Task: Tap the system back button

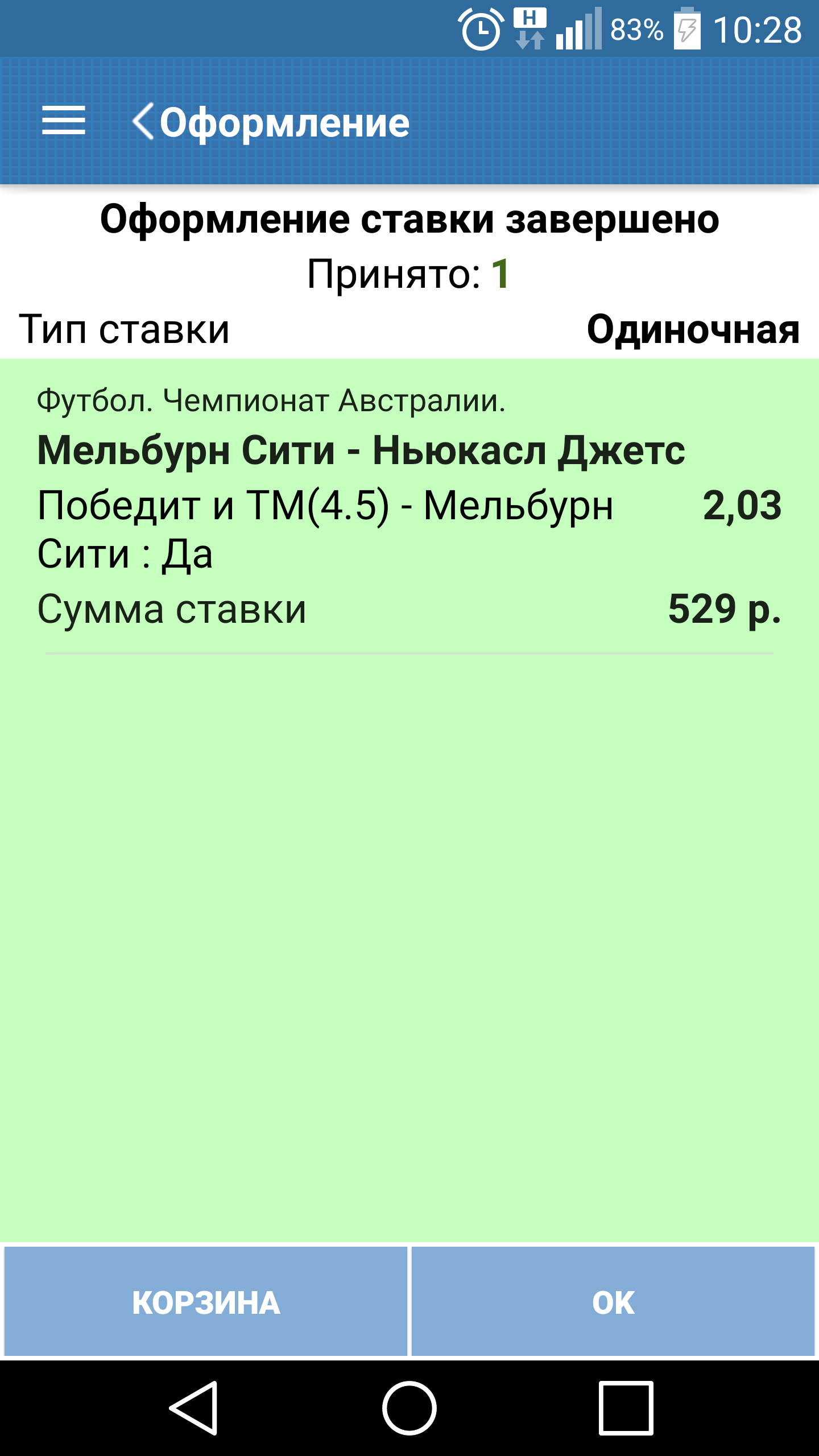Action: (x=194, y=1408)
